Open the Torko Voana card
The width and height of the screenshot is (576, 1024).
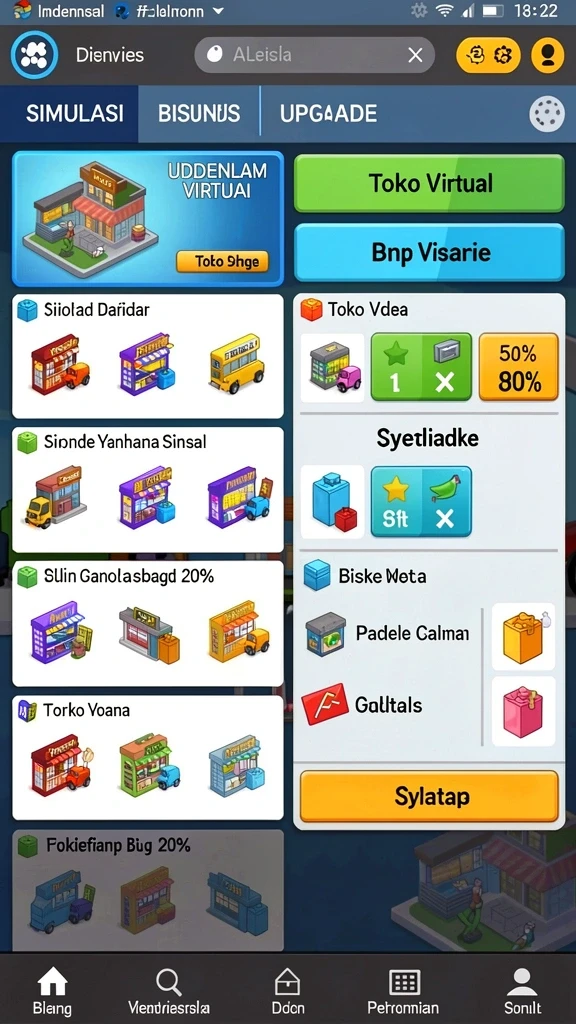pos(148,758)
